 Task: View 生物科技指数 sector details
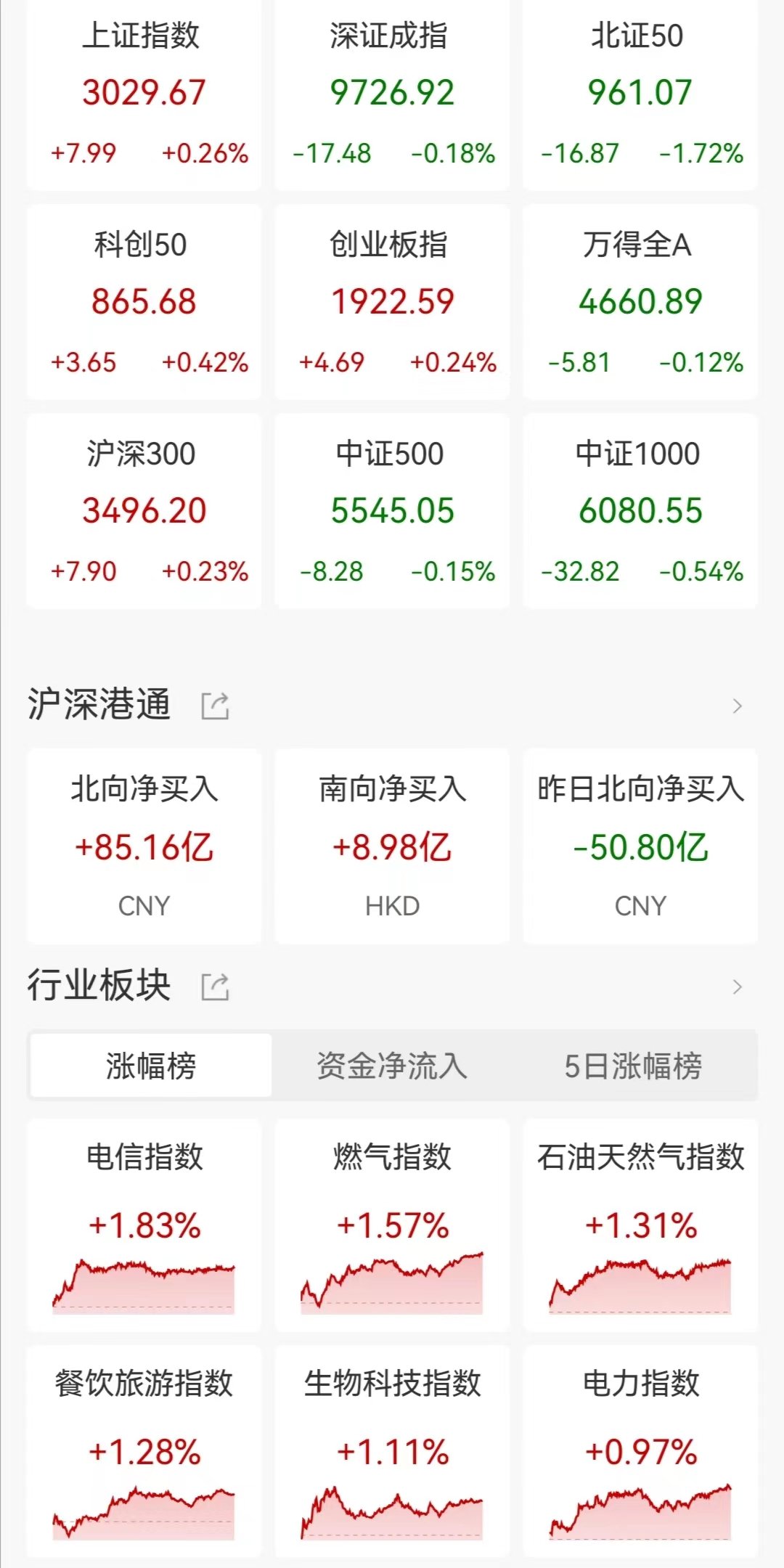[x=392, y=1452]
